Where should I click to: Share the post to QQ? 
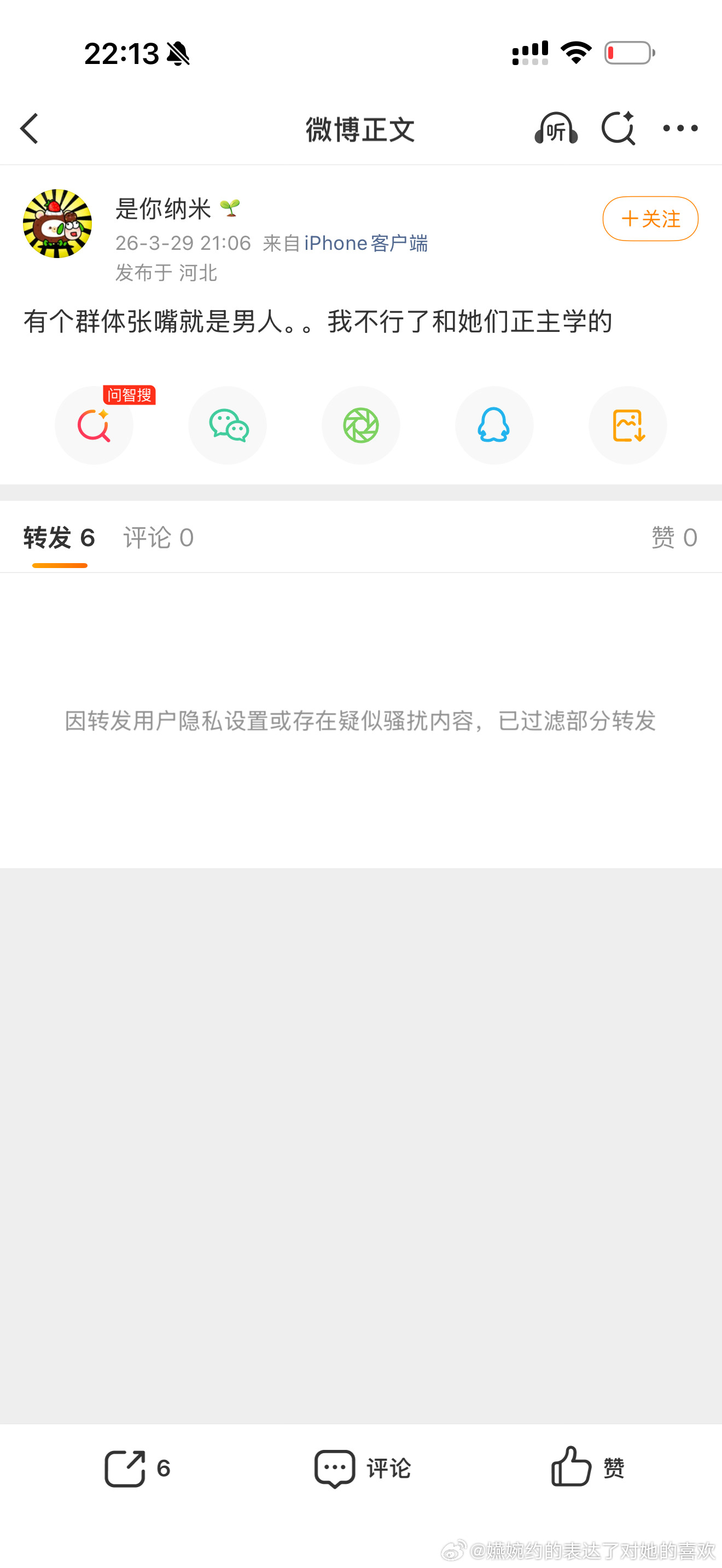(494, 425)
